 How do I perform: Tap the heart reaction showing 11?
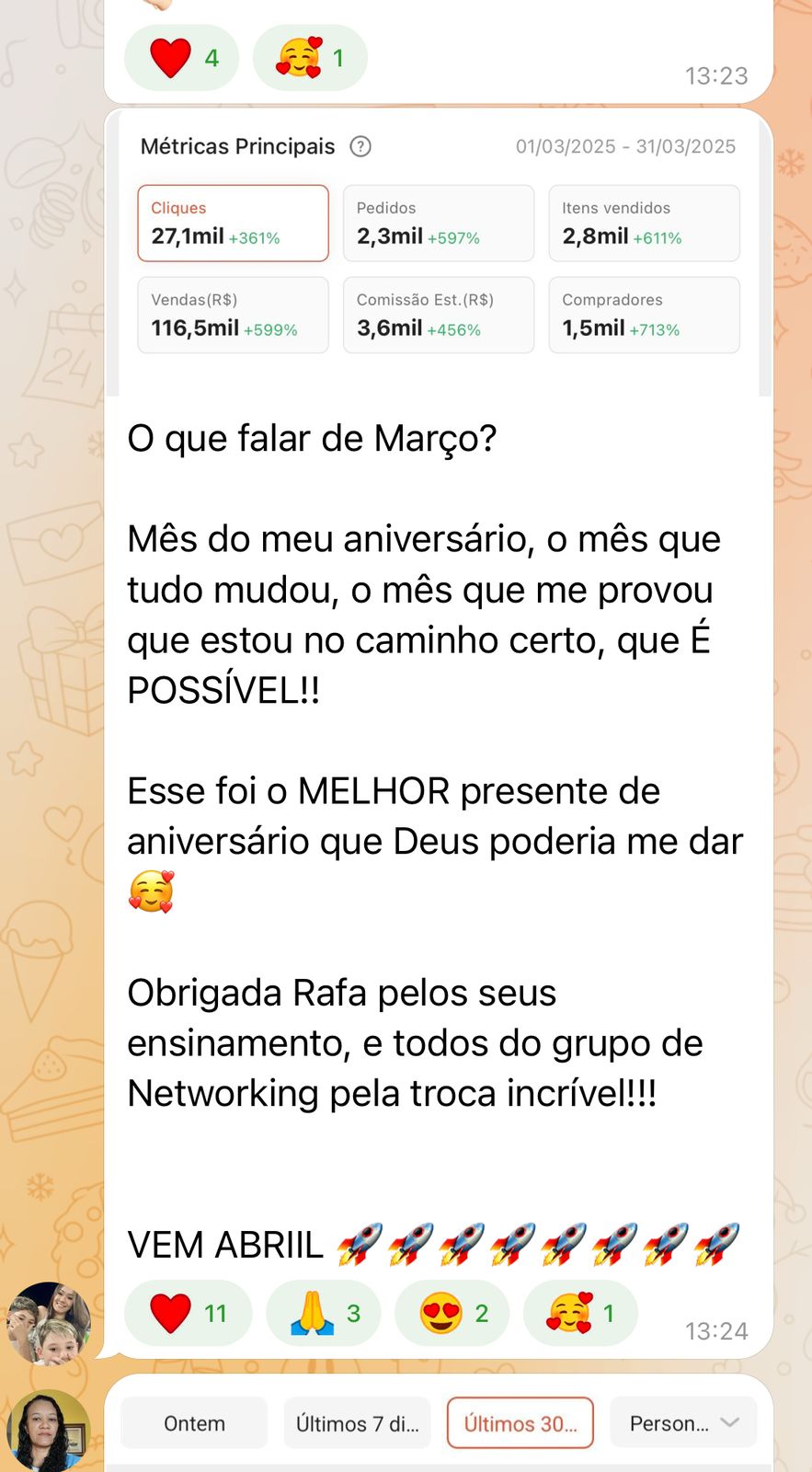tap(188, 1313)
